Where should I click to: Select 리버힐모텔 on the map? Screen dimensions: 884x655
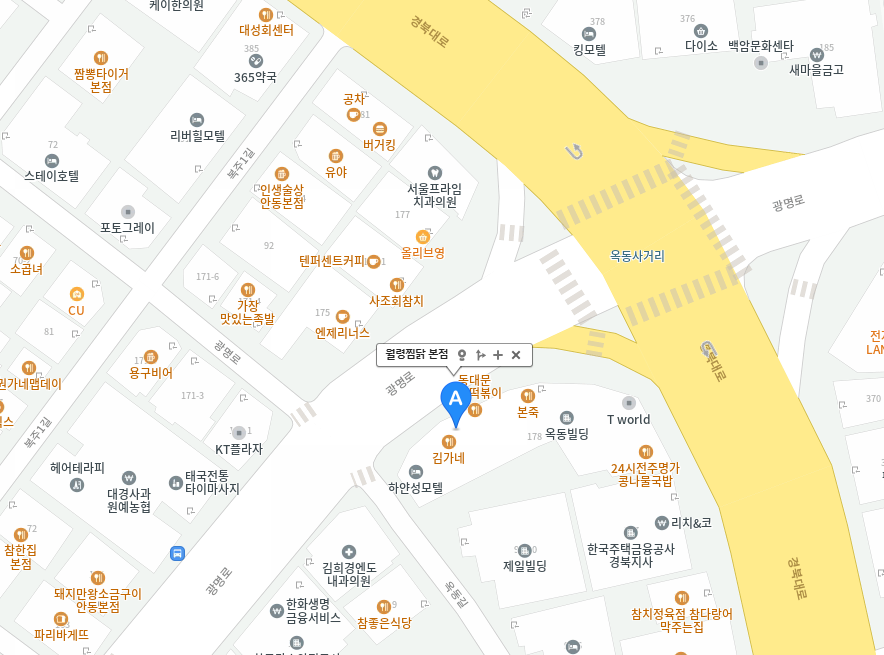(197, 120)
